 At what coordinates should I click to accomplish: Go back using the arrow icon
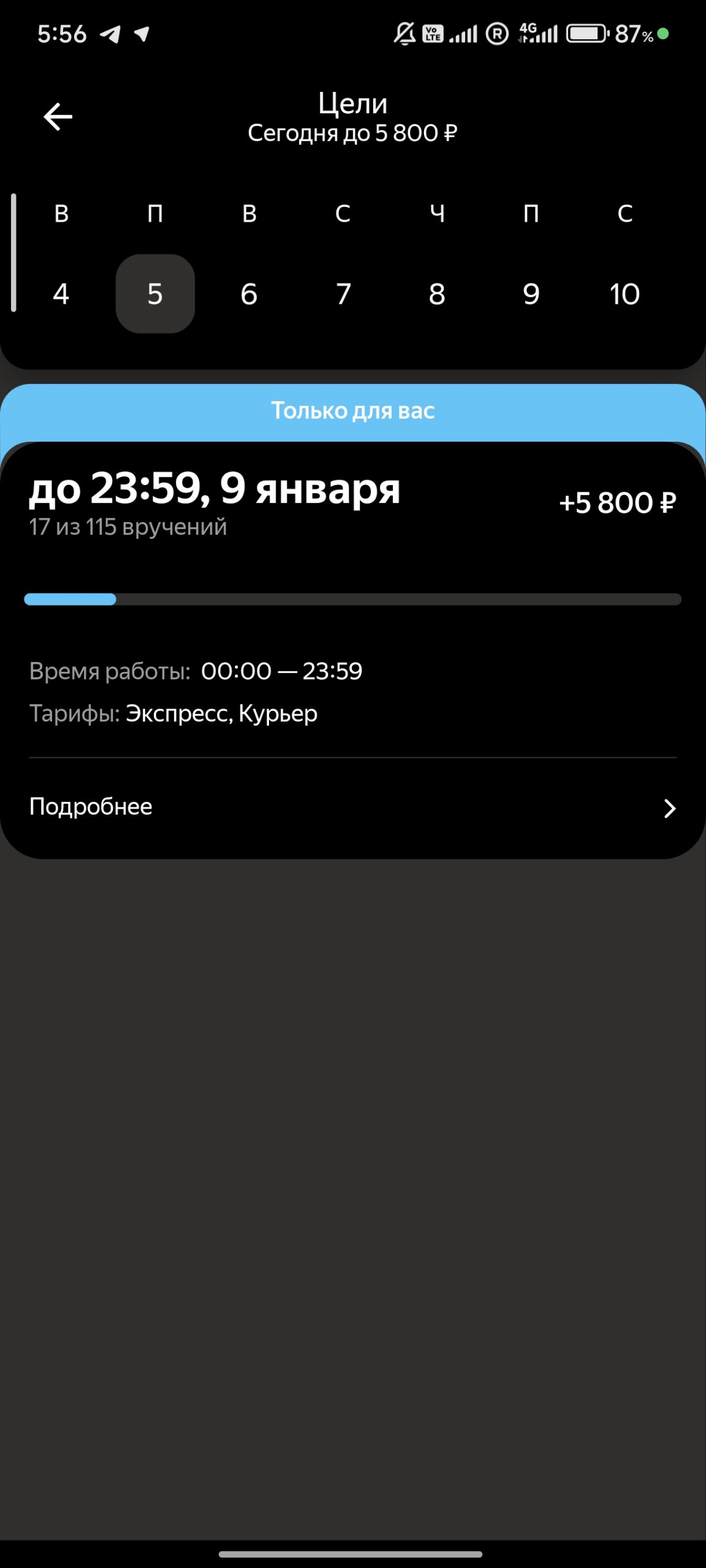click(x=58, y=116)
